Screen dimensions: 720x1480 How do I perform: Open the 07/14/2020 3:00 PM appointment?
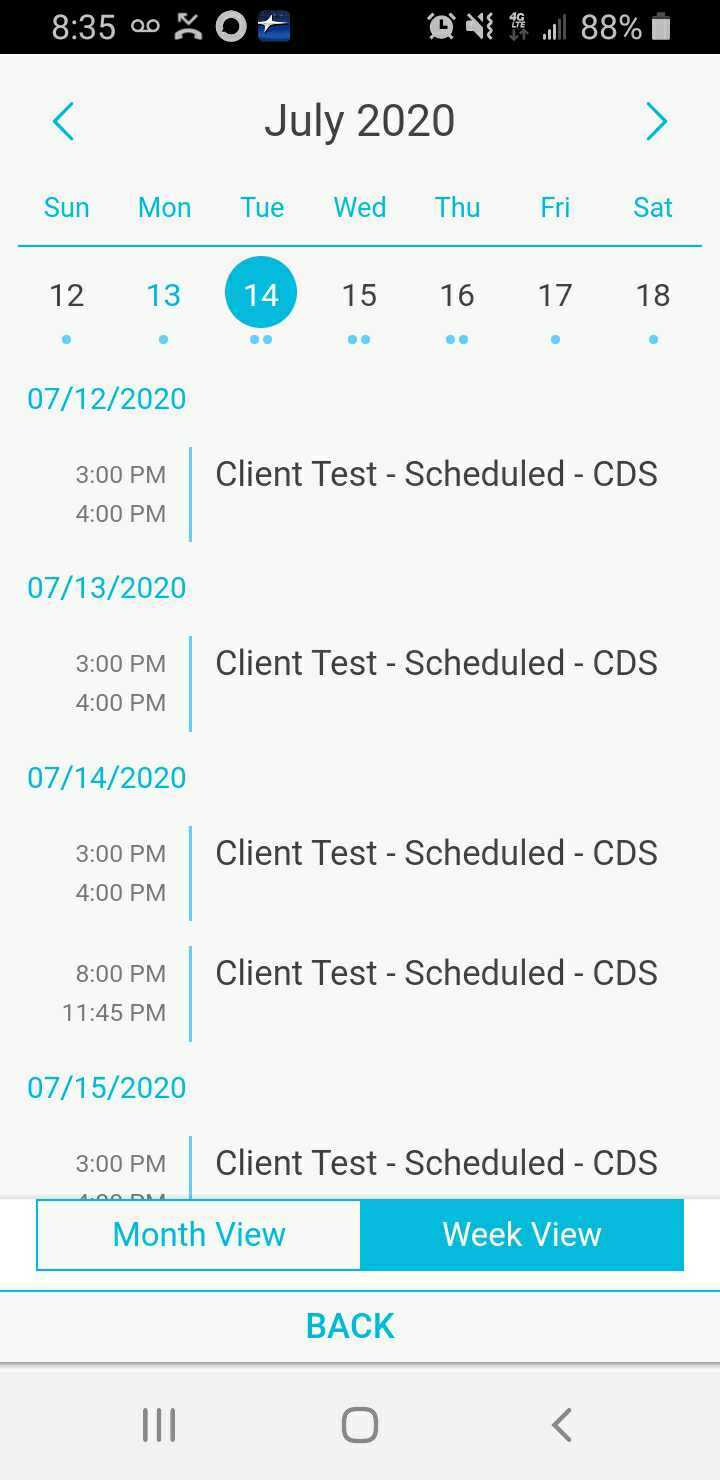tap(436, 854)
